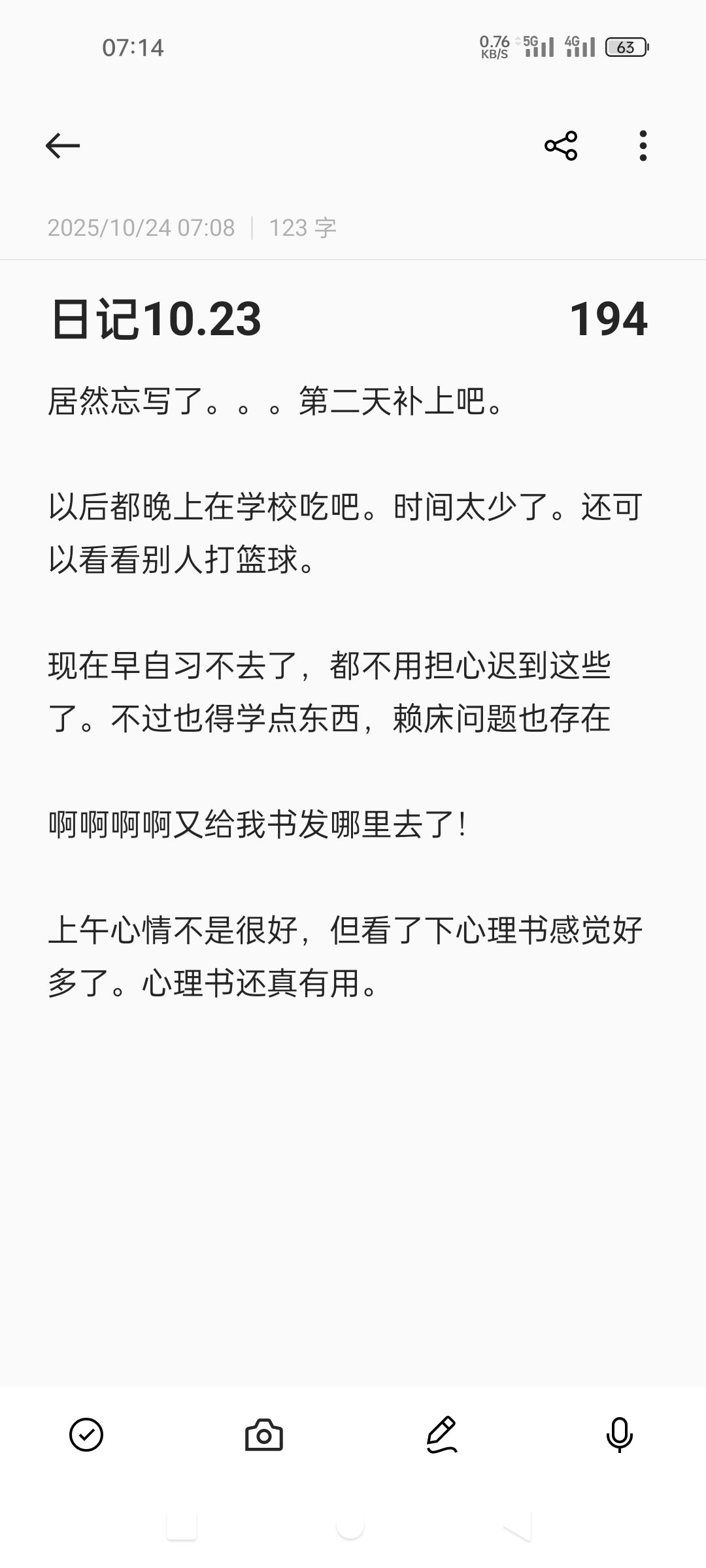Open sharing options for this note
Image resolution: width=706 pixels, height=1568 pixels.
tap(561, 145)
